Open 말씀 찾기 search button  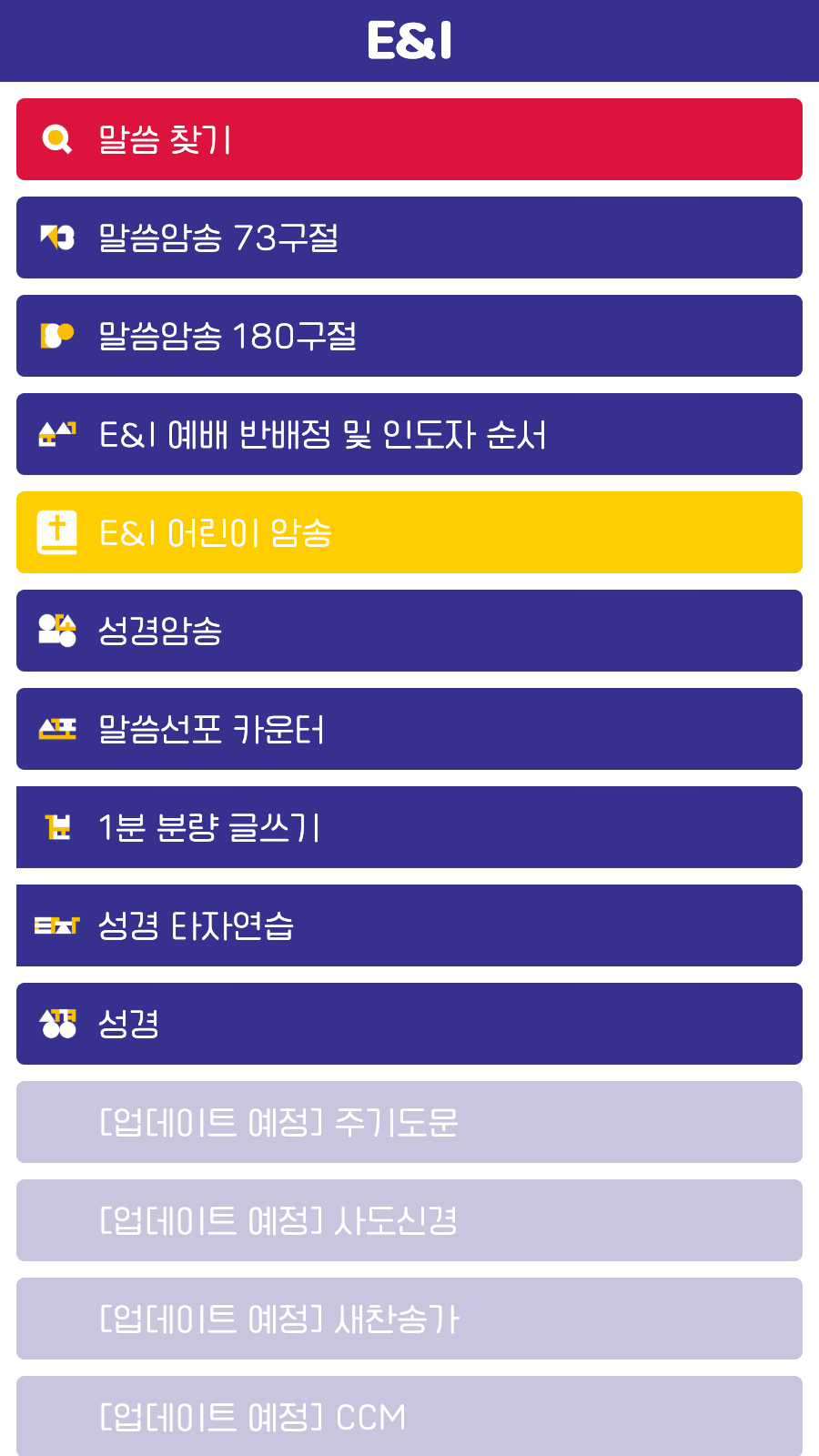[x=409, y=139]
